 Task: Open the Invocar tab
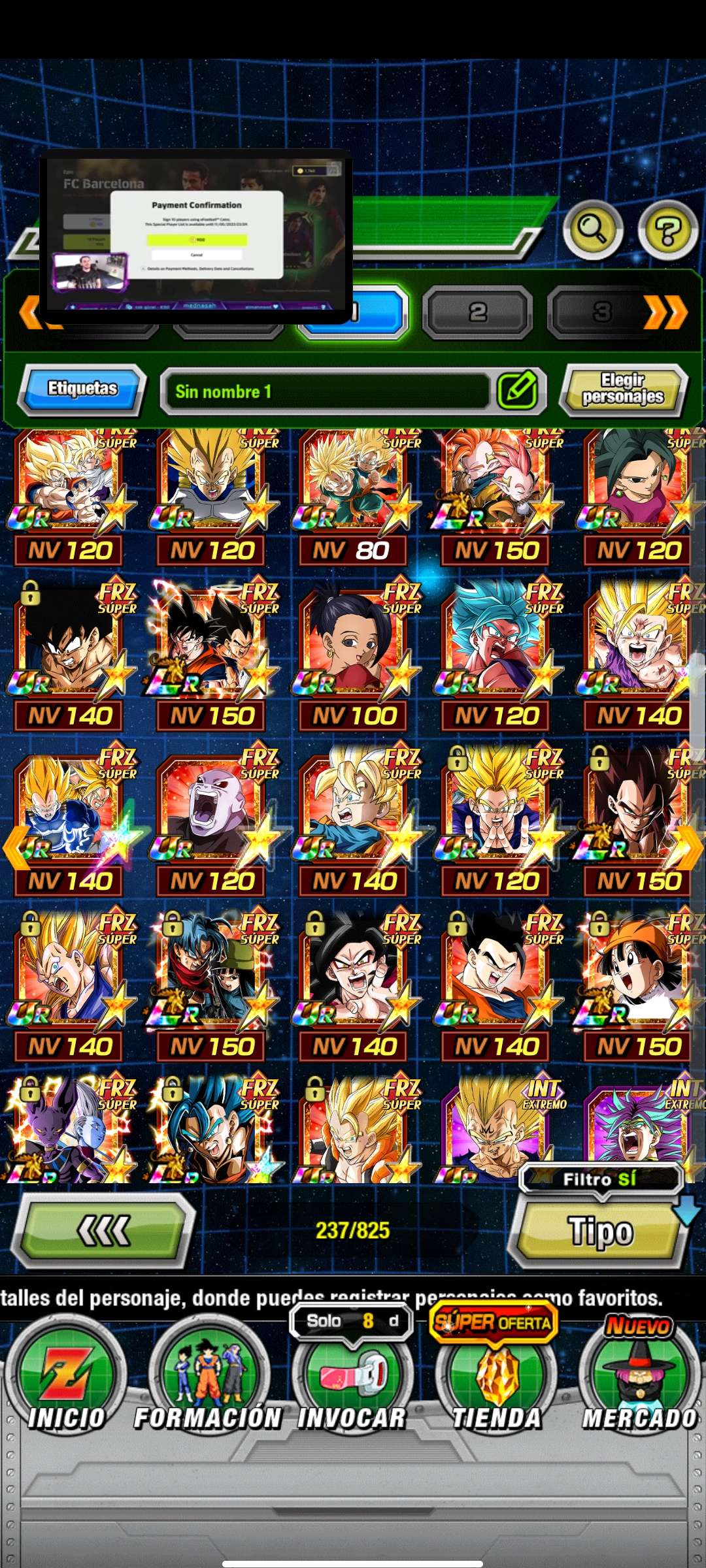pos(352,1379)
